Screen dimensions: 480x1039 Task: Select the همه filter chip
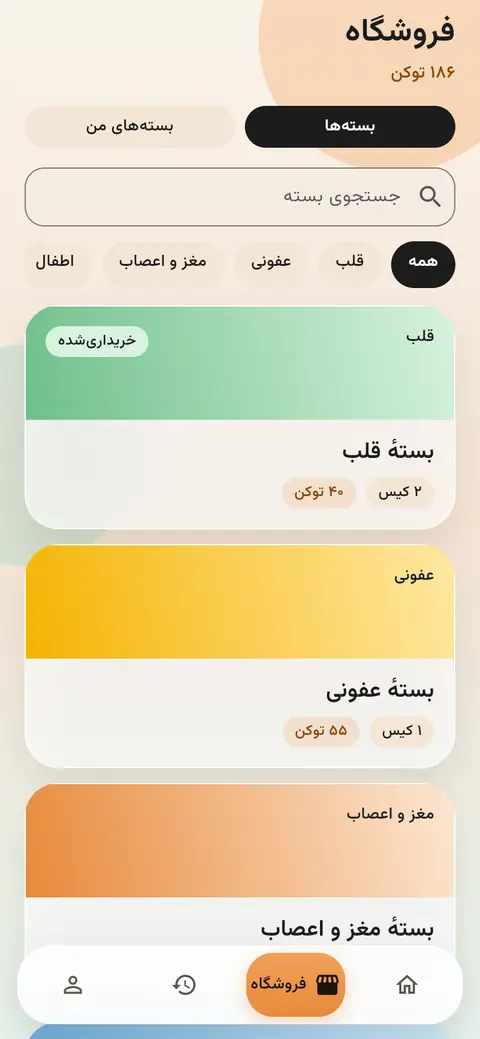[423, 264]
